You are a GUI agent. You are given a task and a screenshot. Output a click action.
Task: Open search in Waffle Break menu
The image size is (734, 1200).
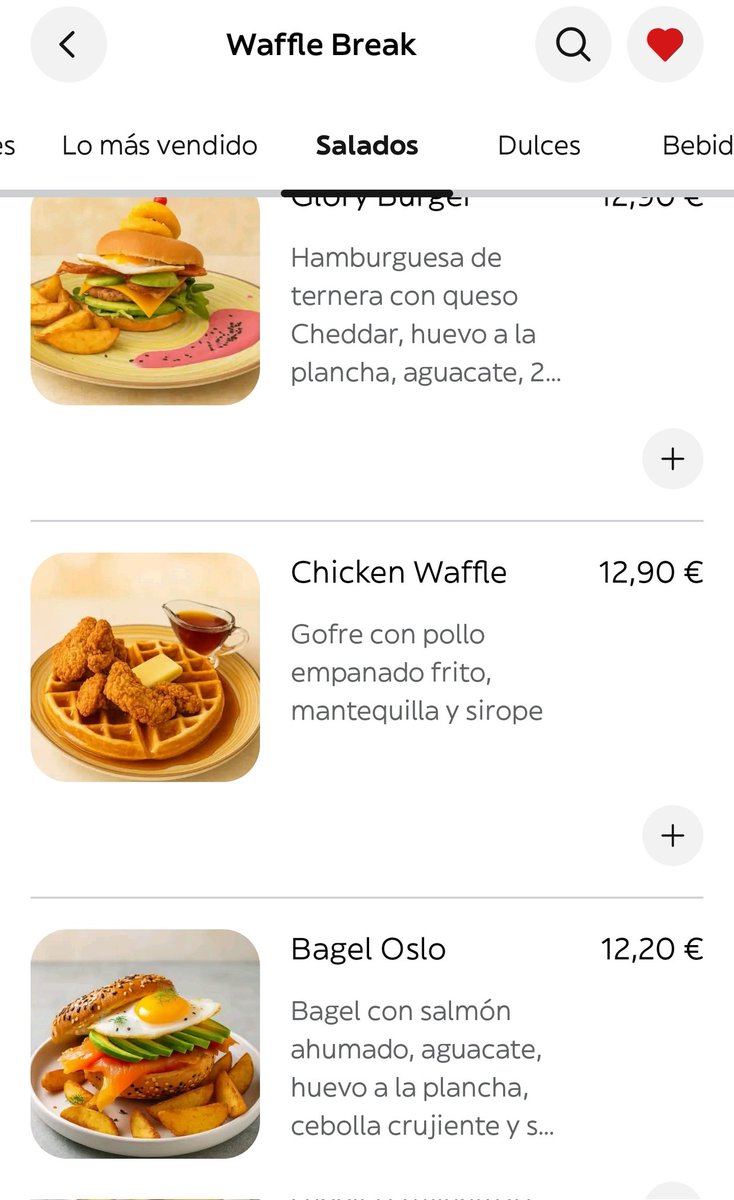573,45
